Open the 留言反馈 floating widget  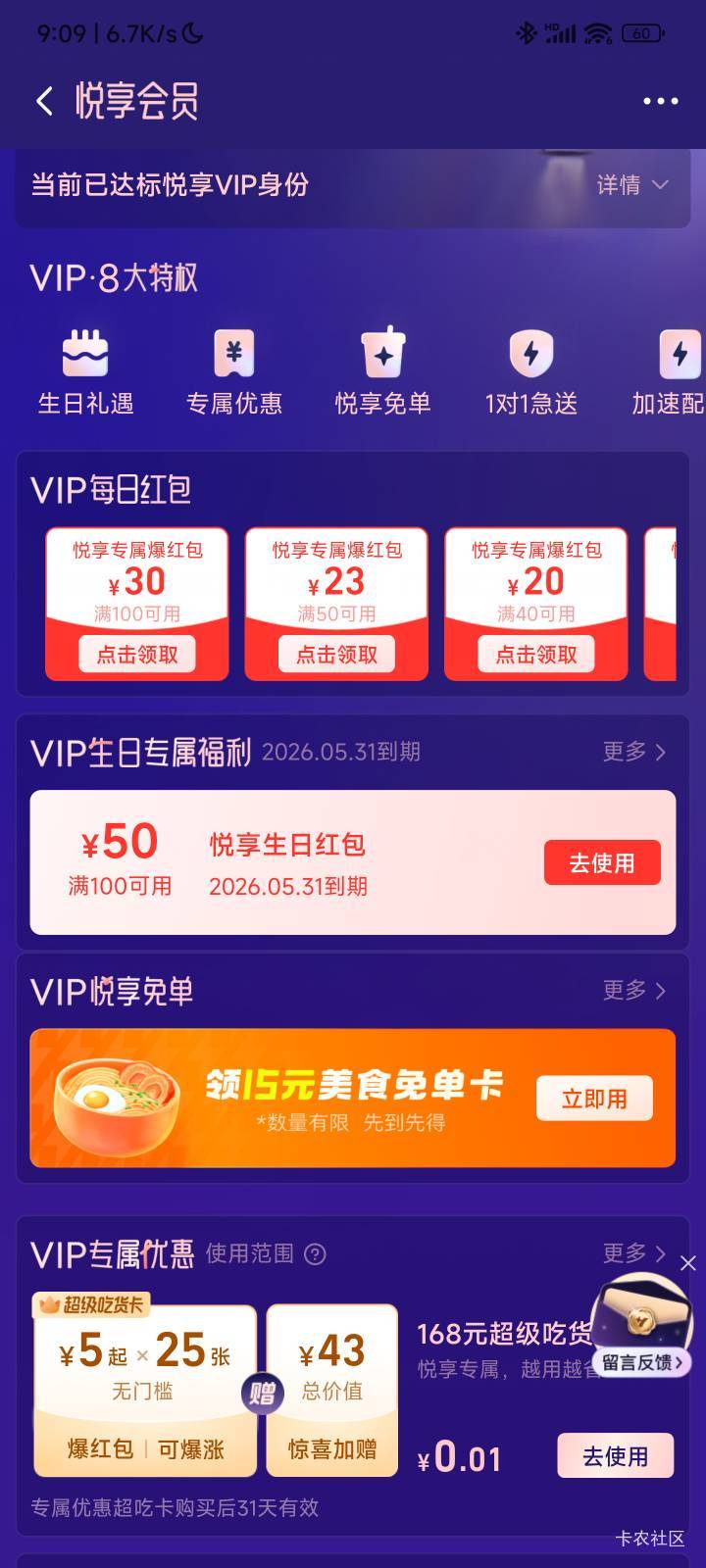click(642, 1325)
